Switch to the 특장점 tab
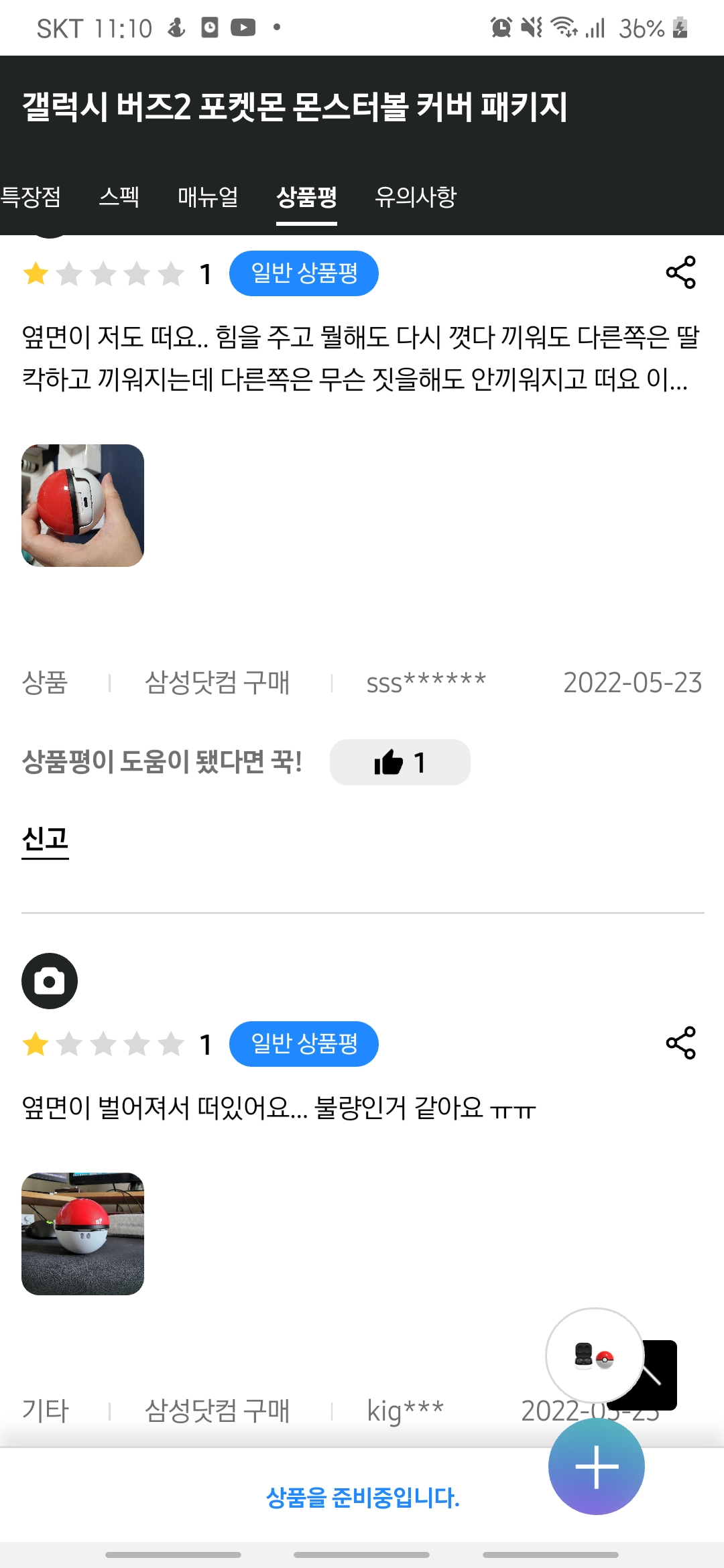 point(31,197)
